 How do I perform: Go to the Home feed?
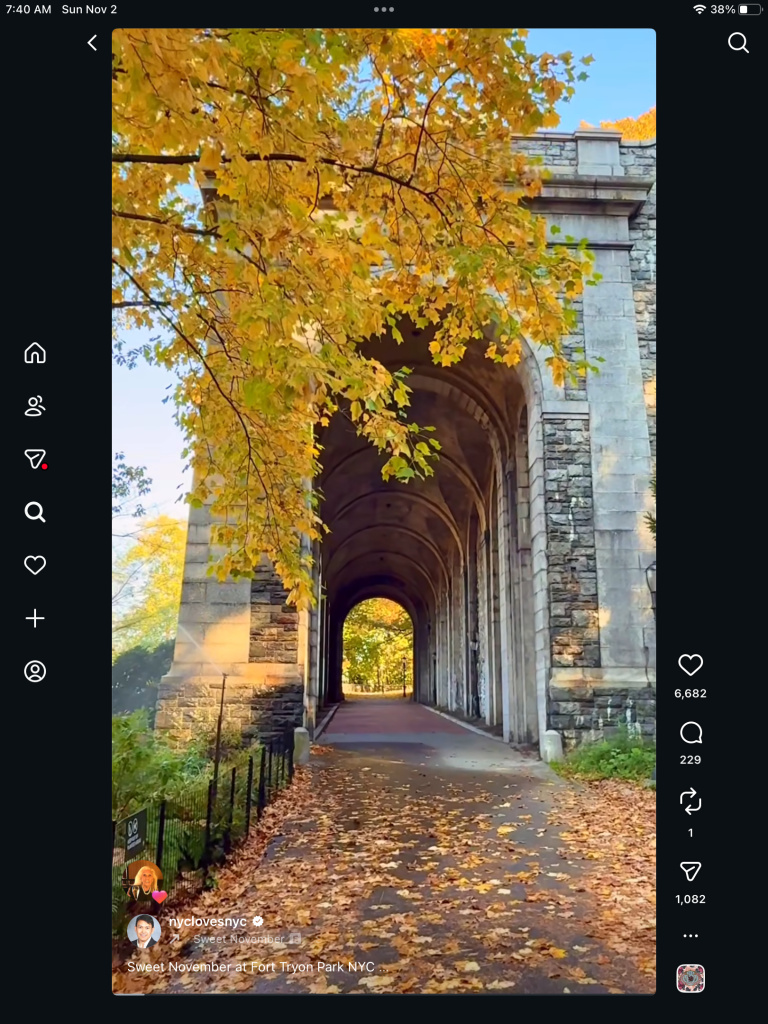35,353
